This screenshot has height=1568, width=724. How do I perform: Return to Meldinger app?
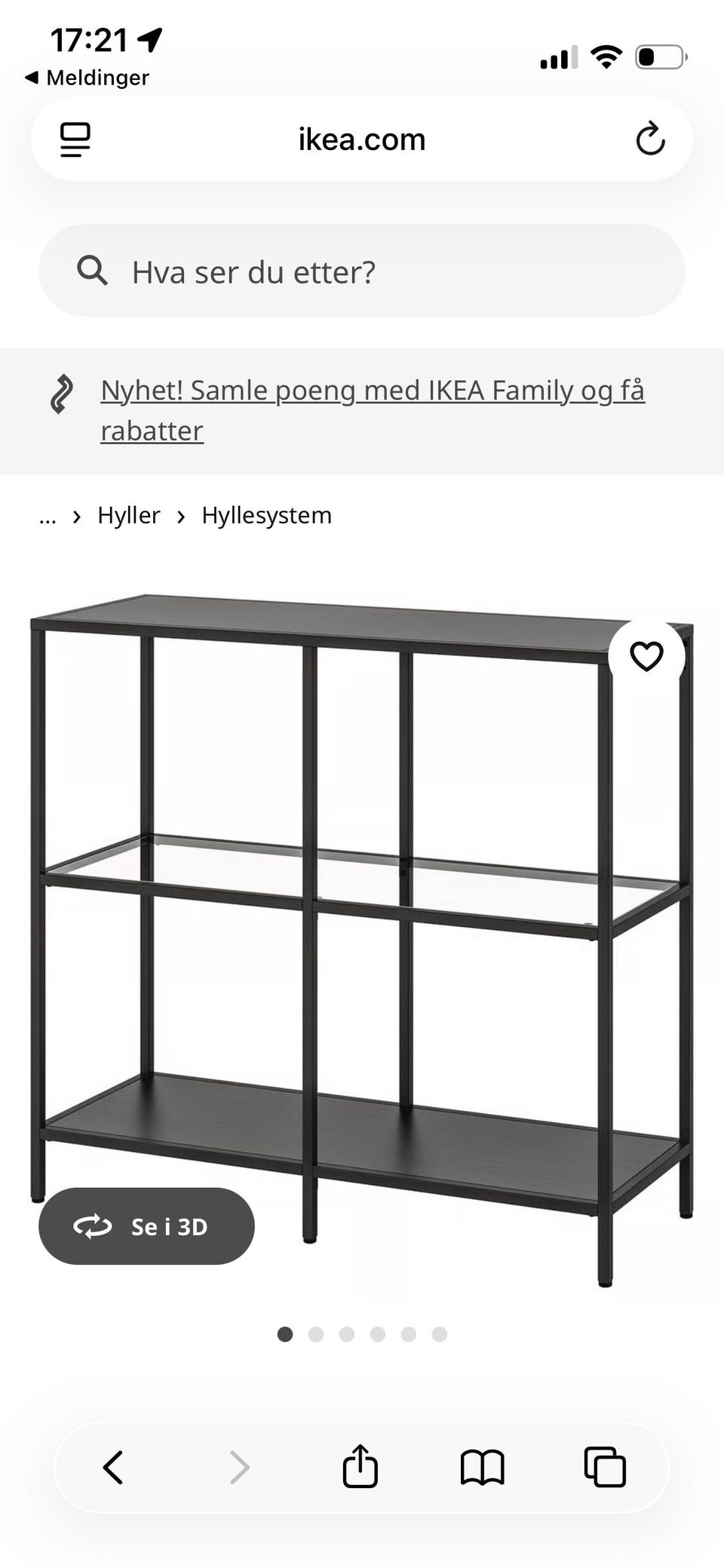[x=87, y=77]
